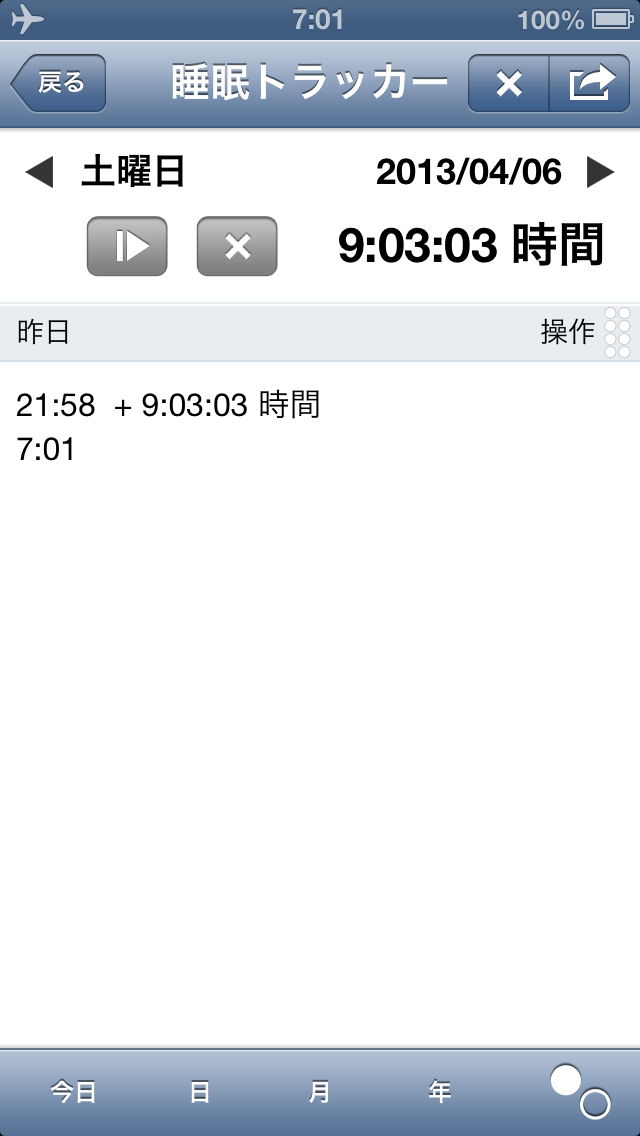Switch to the 今日 tab

click(73, 1092)
